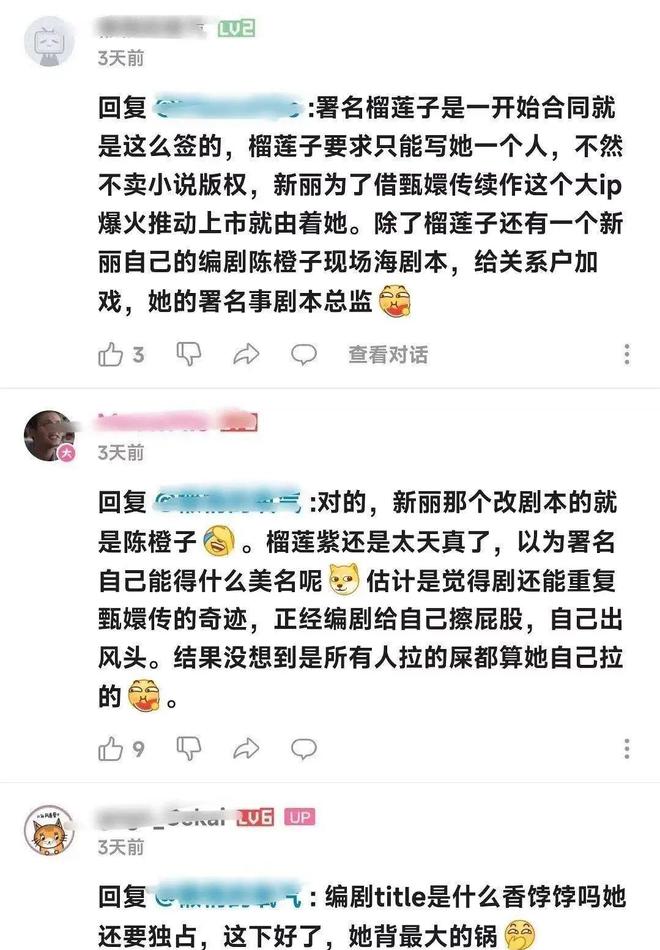Image resolution: width=660 pixels, height=950 pixels.
Task: Share the comment with 9 likes
Action: [245, 748]
